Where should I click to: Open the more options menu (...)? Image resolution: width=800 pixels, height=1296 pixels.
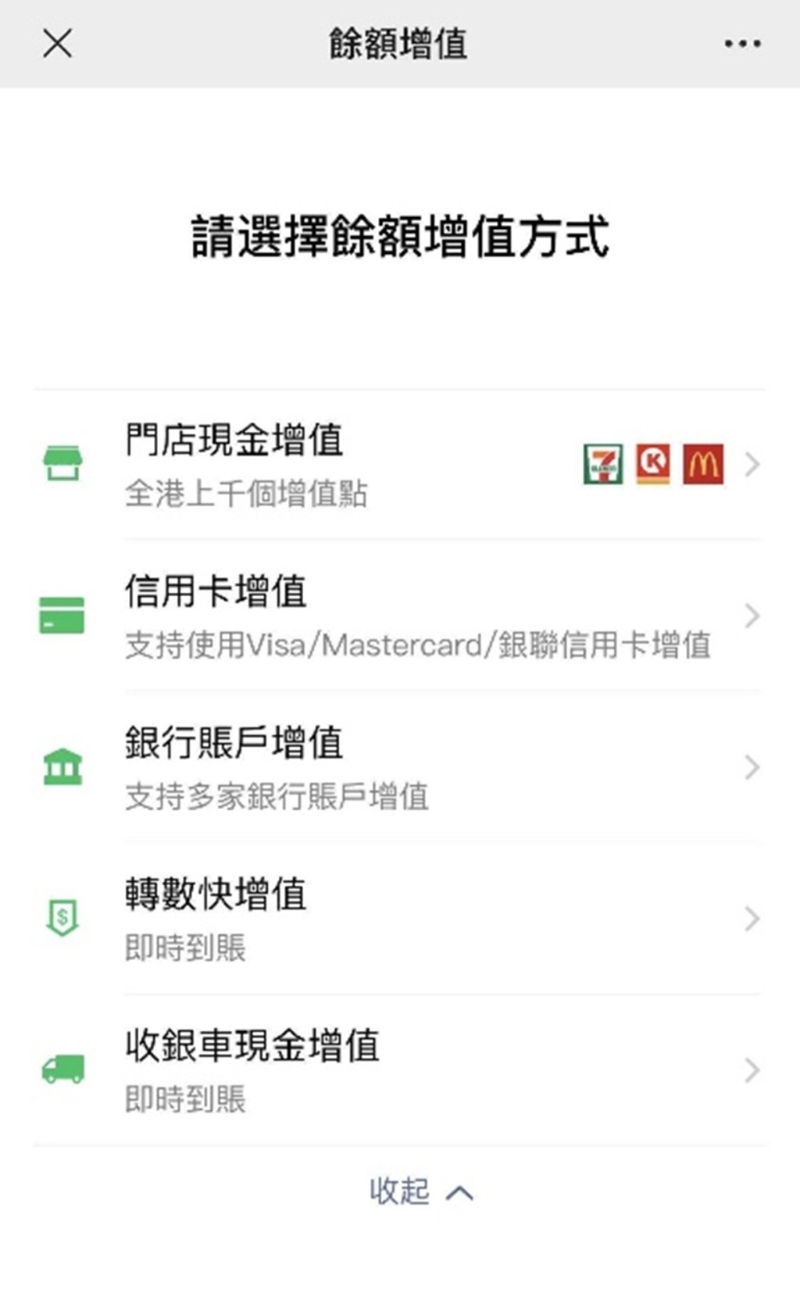tap(742, 44)
